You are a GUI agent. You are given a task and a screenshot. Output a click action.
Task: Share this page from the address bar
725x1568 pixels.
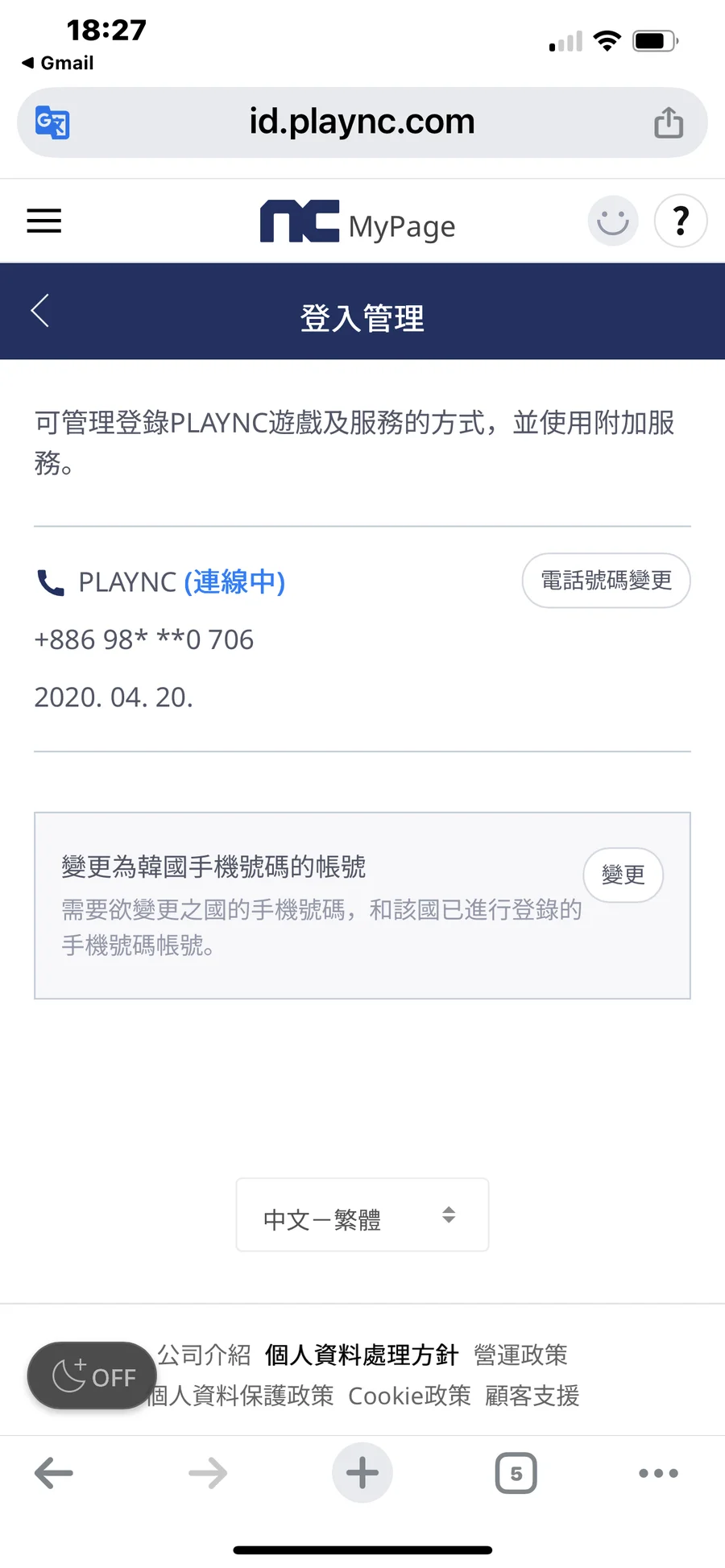click(x=668, y=123)
